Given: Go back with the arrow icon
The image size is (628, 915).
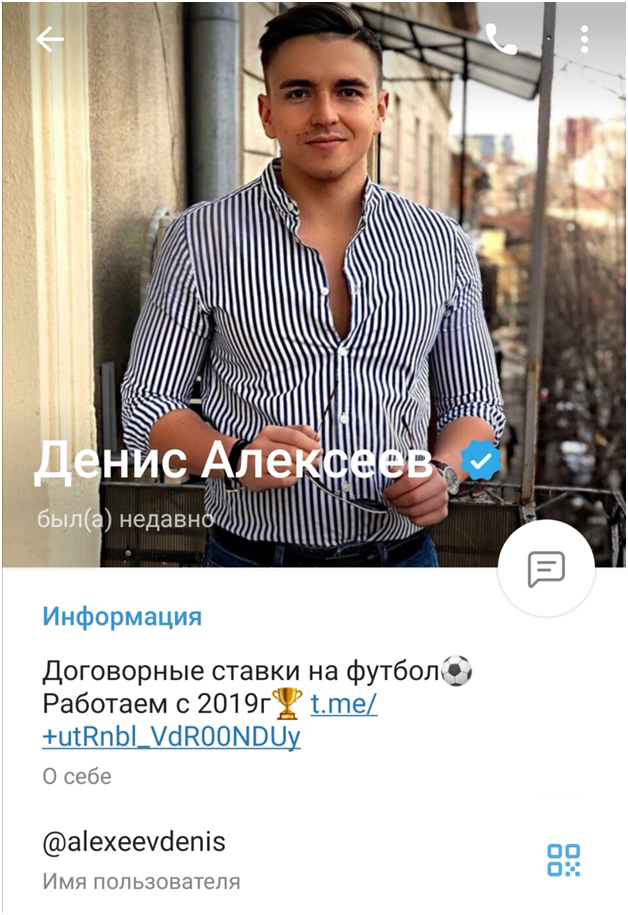Looking at the screenshot, I should pyautogui.click(x=49, y=39).
